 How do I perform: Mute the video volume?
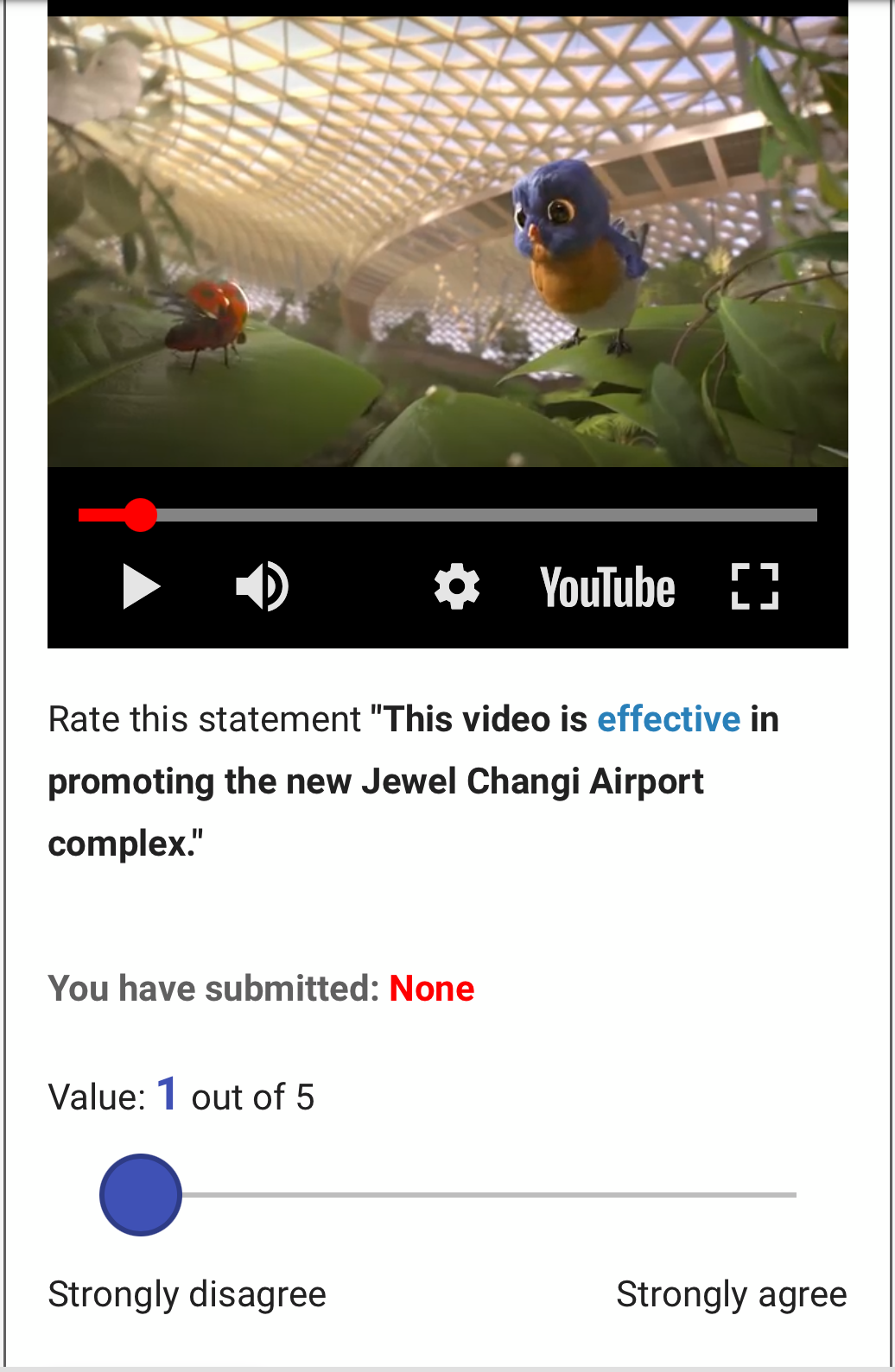[262, 587]
